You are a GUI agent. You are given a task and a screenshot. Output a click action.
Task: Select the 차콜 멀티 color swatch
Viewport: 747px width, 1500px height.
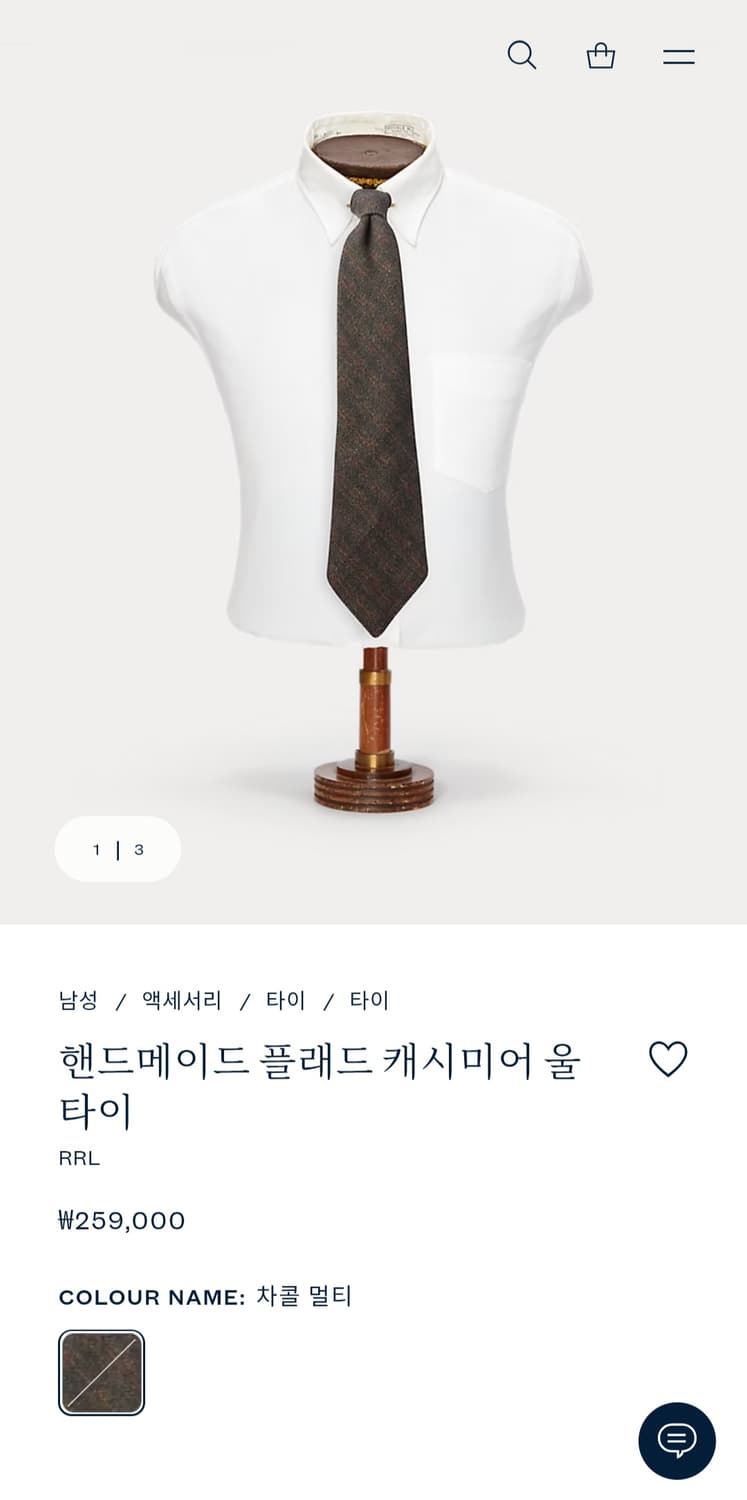(101, 1374)
